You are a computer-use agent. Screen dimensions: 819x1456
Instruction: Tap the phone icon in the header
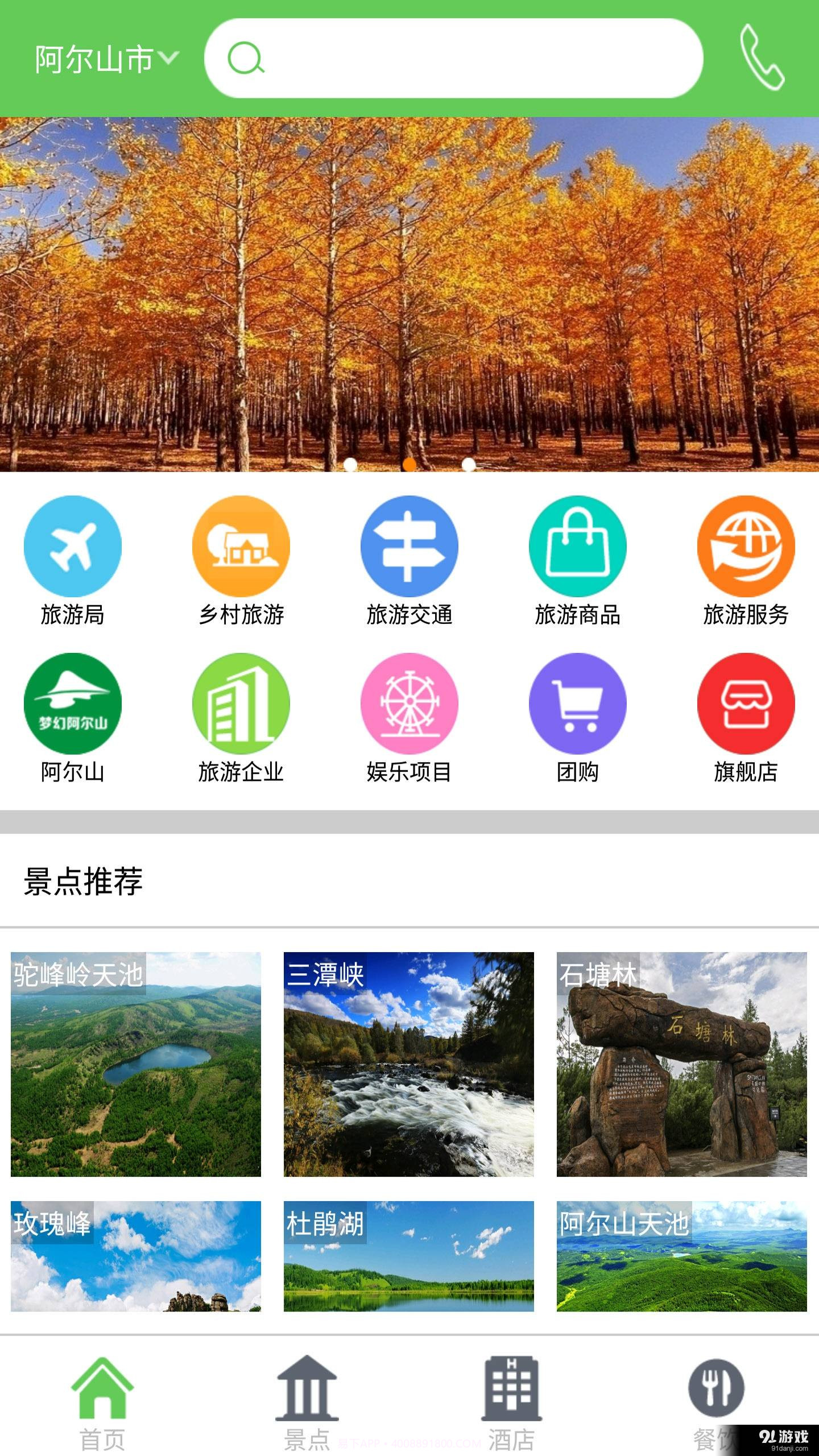click(761, 57)
